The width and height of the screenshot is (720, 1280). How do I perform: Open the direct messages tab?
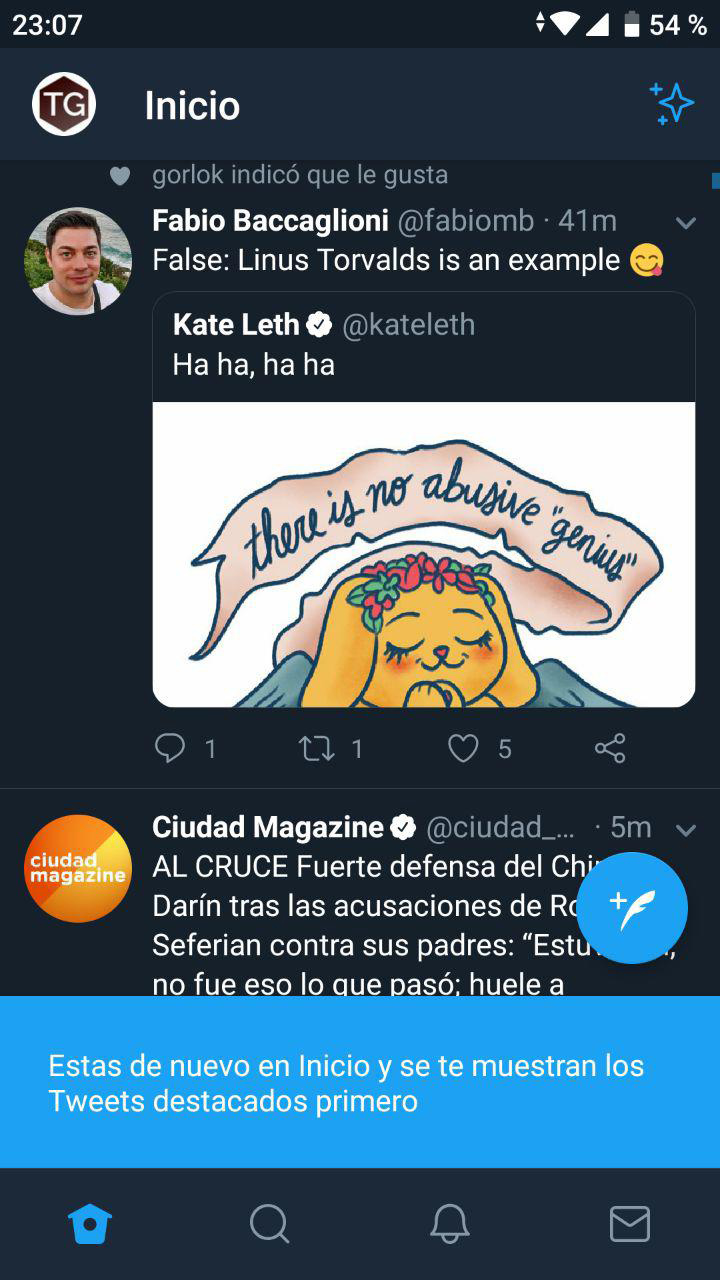(x=630, y=1223)
